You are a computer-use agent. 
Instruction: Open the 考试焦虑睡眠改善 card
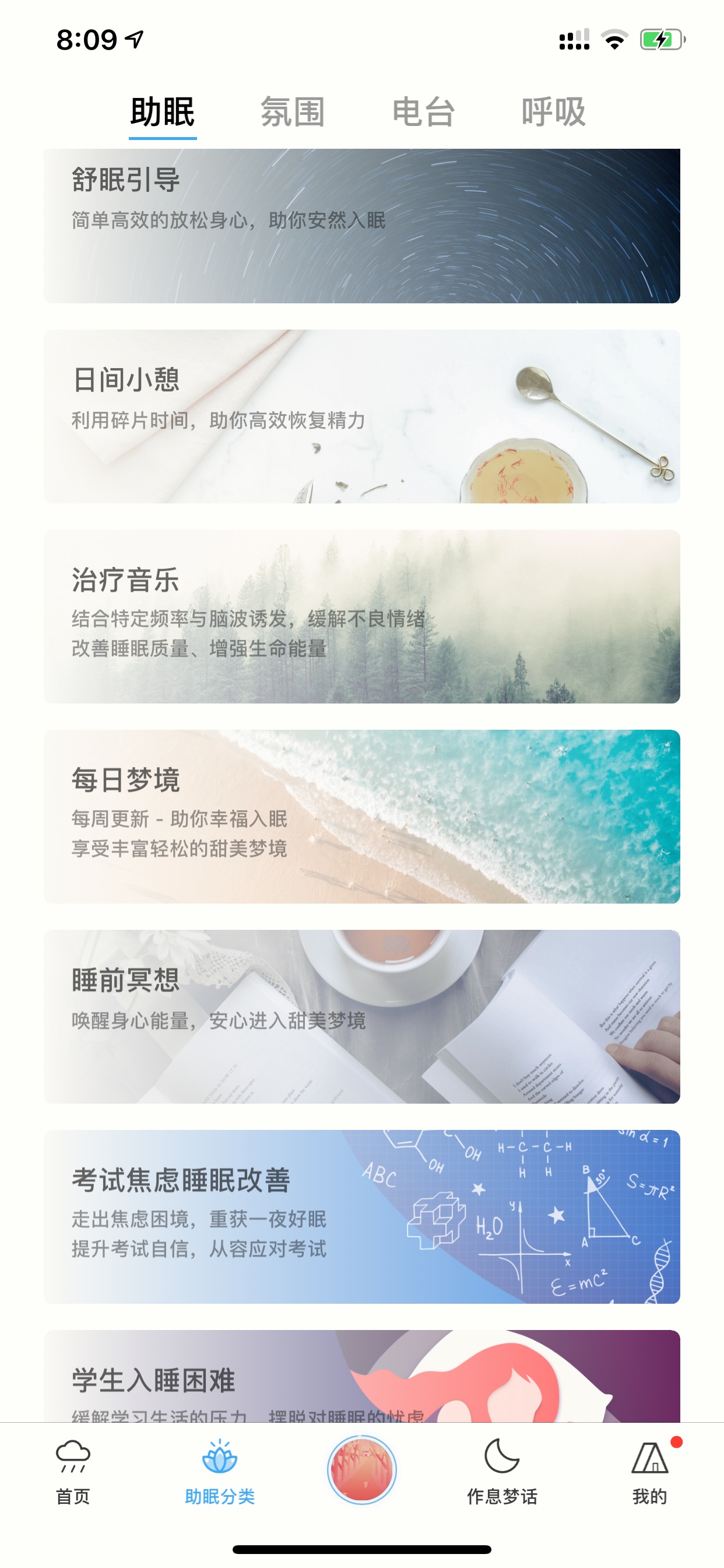(x=362, y=1217)
